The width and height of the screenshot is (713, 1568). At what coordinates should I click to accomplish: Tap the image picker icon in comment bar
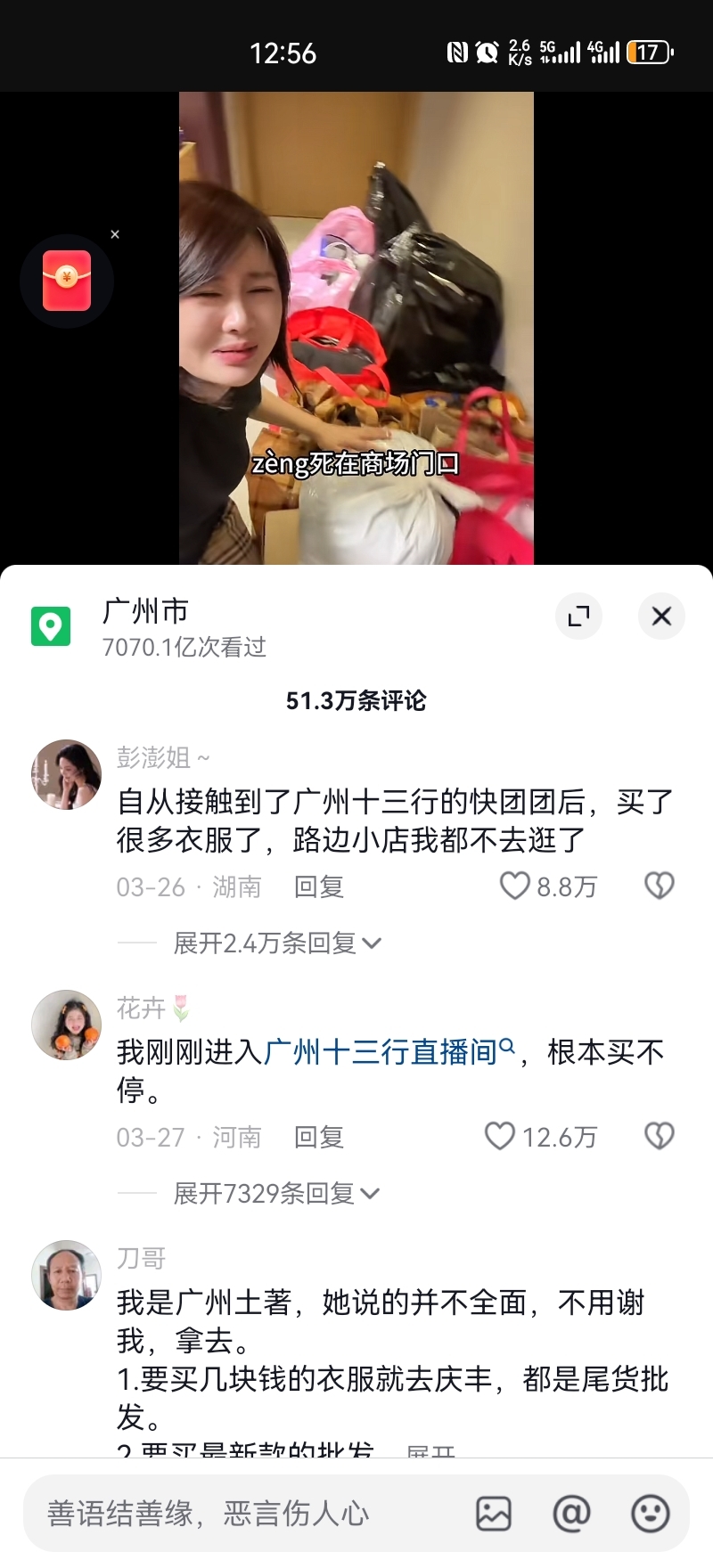(x=494, y=1512)
